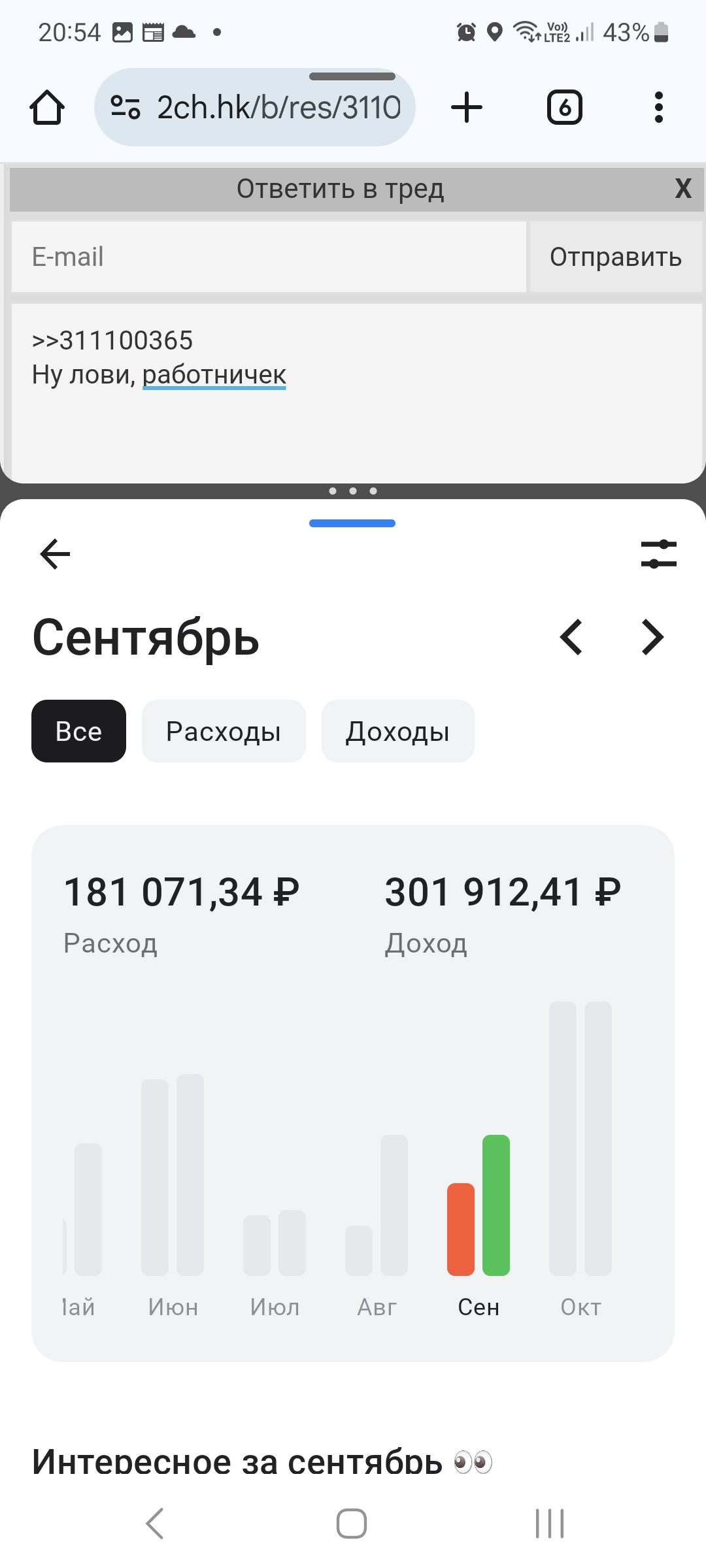Viewport: 706px width, 1568px height.
Task: Close the reply-to-thread form
Action: [683, 189]
